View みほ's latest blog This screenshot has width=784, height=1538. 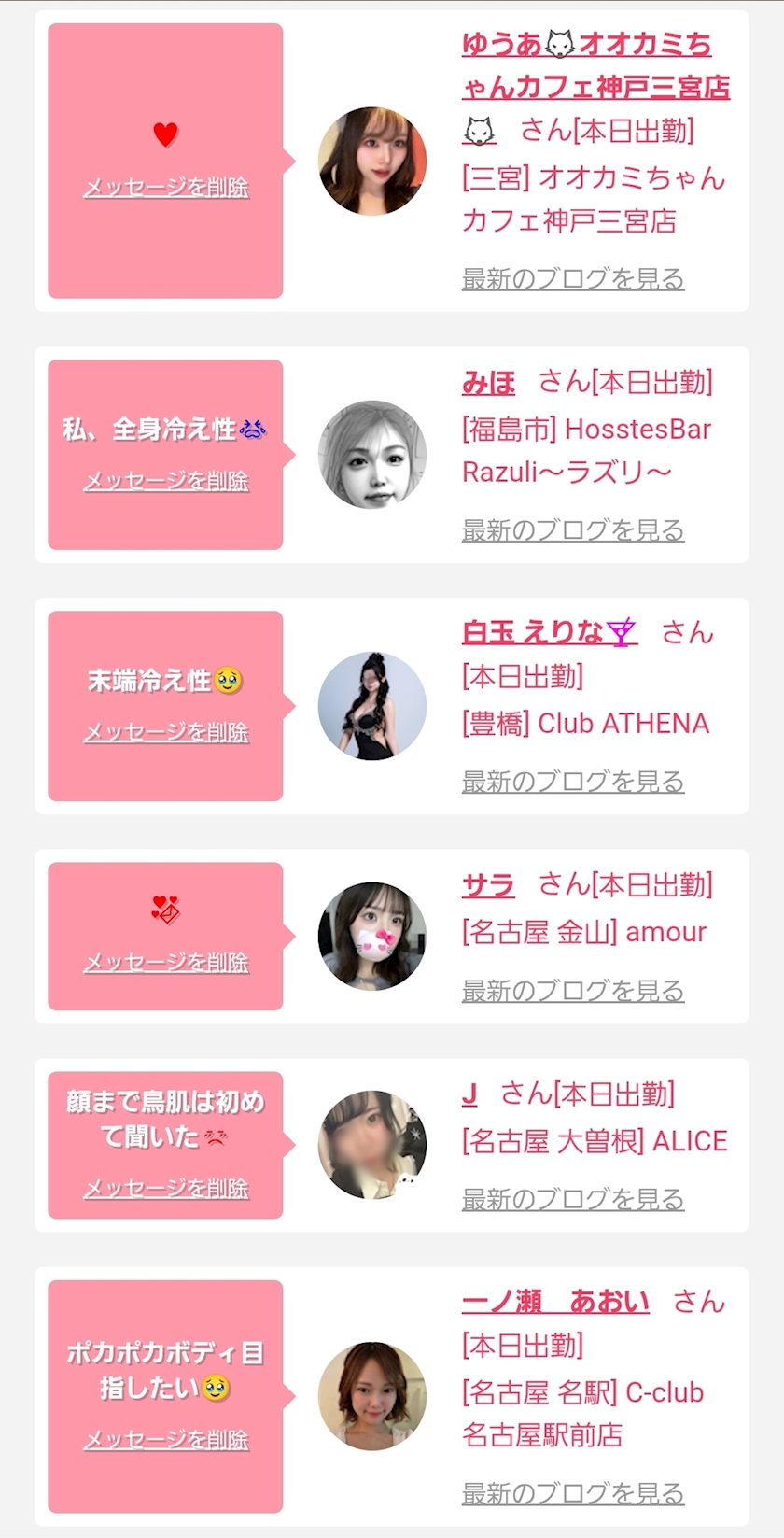click(573, 530)
